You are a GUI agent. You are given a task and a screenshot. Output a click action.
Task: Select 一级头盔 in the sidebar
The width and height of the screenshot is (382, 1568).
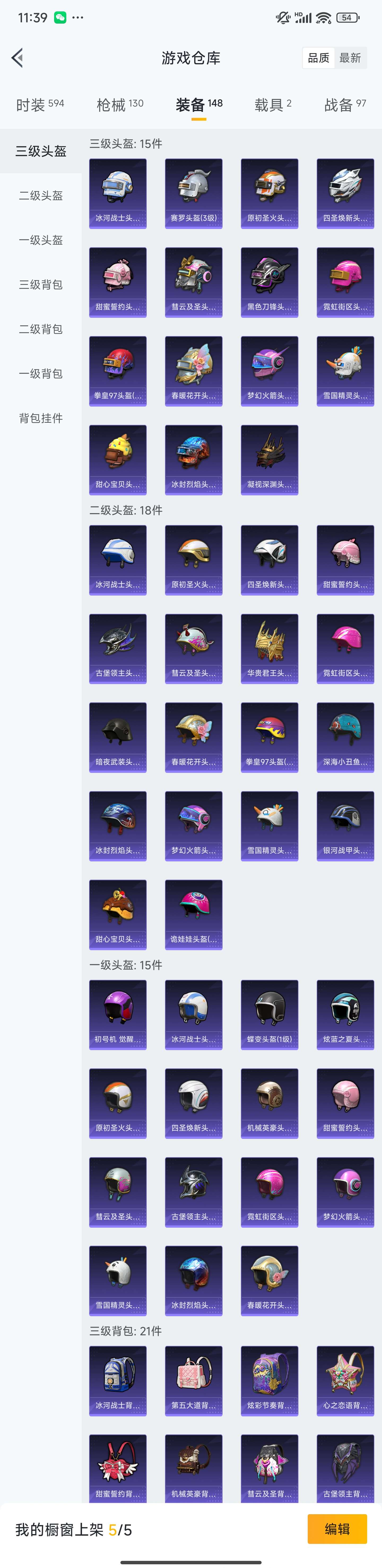[41, 240]
